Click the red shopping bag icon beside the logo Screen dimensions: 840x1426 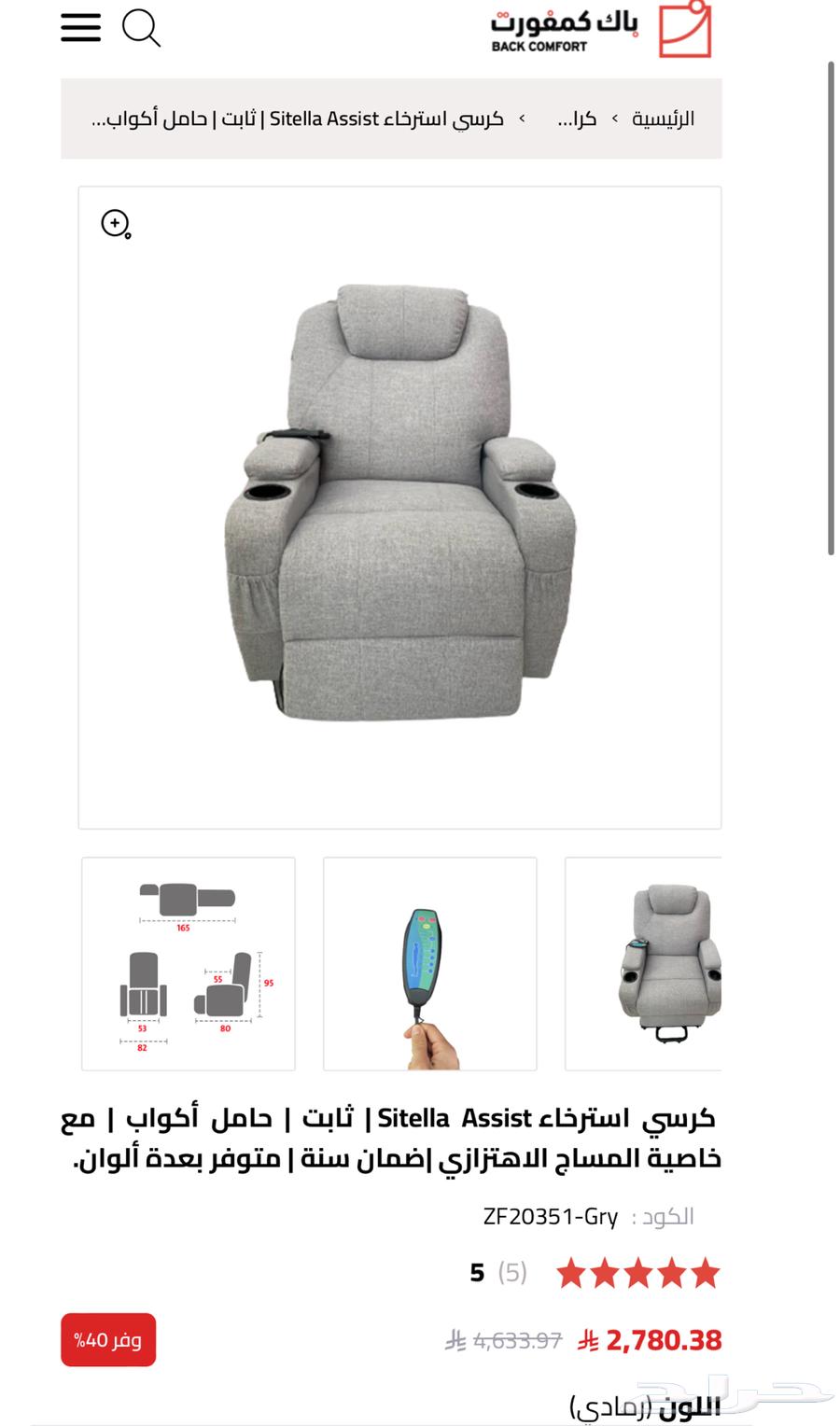(x=686, y=31)
